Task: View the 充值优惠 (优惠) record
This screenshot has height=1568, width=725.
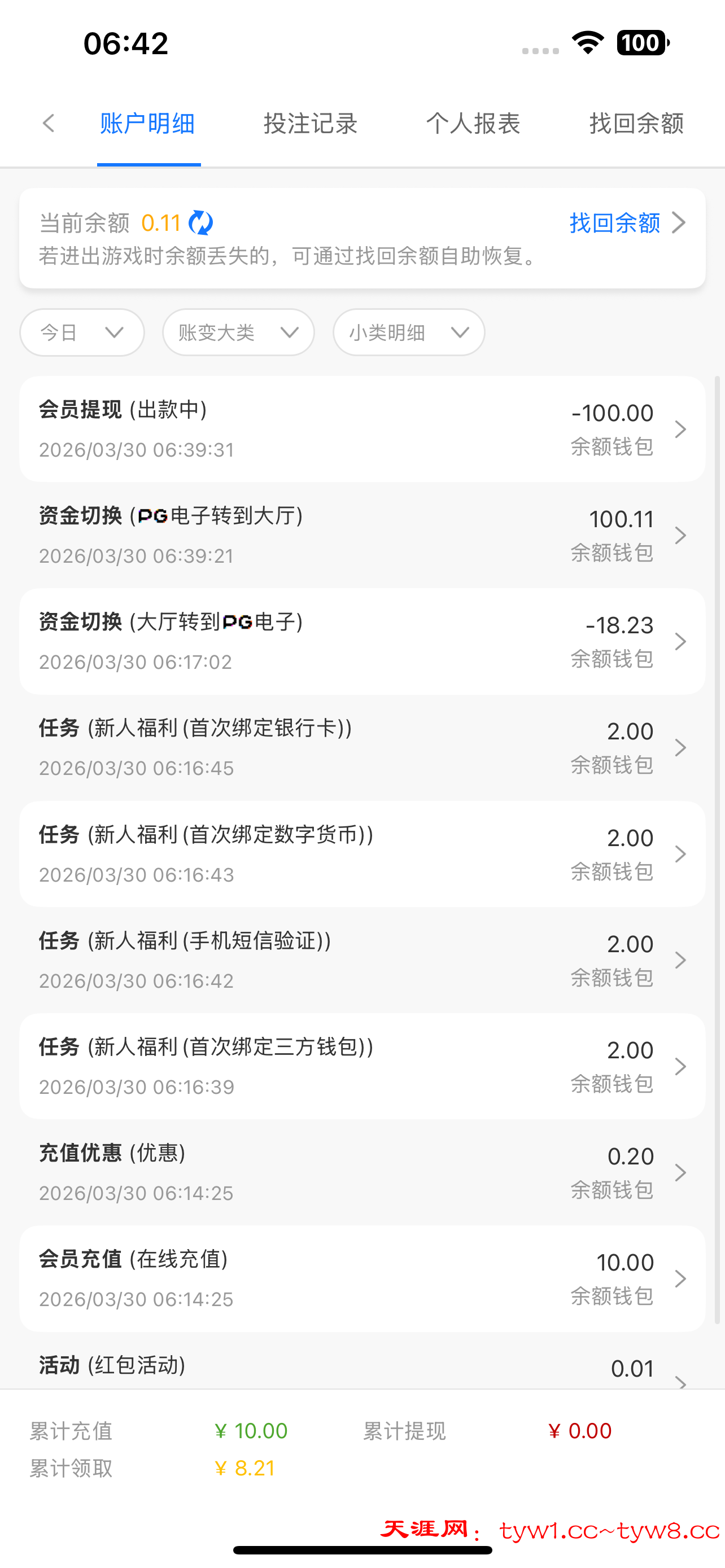Action: pyautogui.click(x=362, y=1172)
